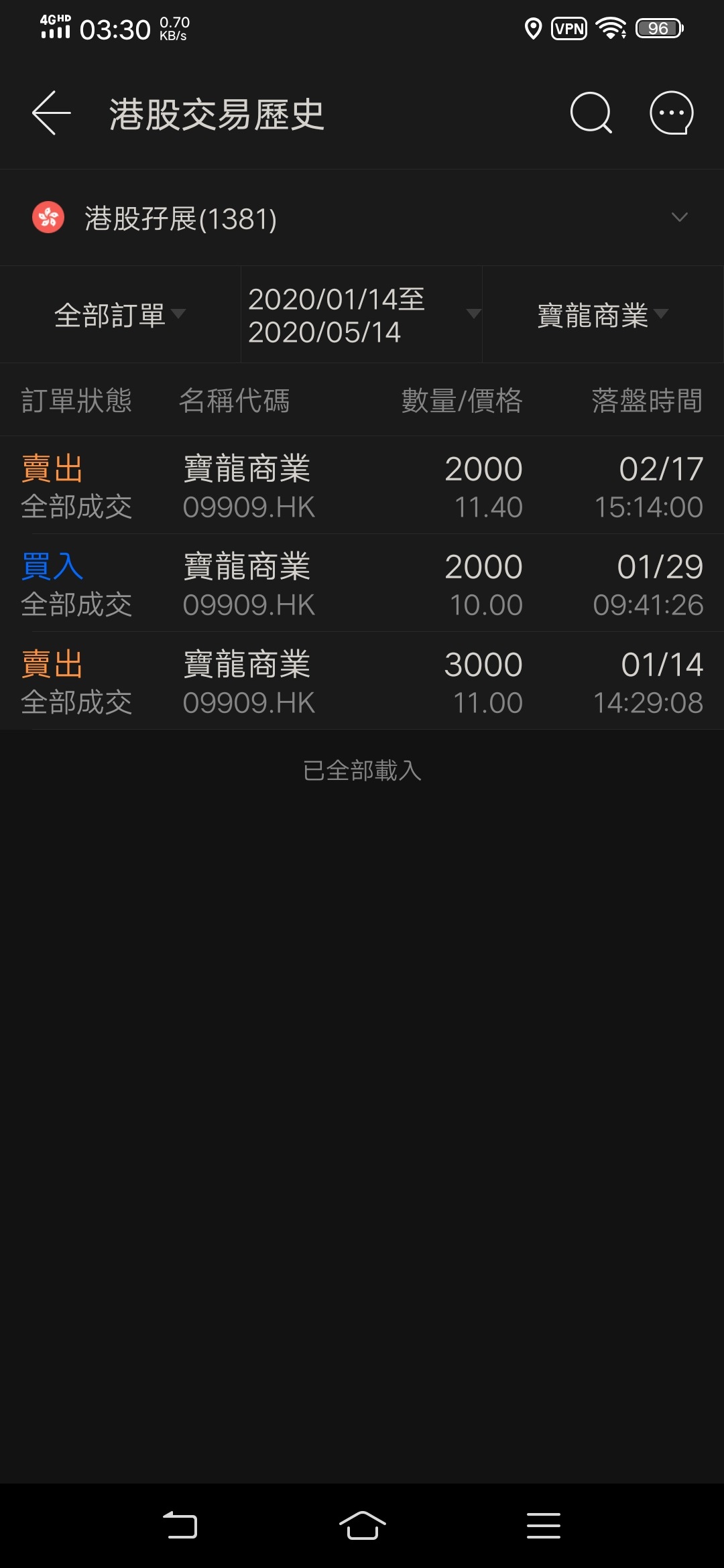724x1568 pixels.
Task: Go back using the top-left arrow
Action: 52,113
